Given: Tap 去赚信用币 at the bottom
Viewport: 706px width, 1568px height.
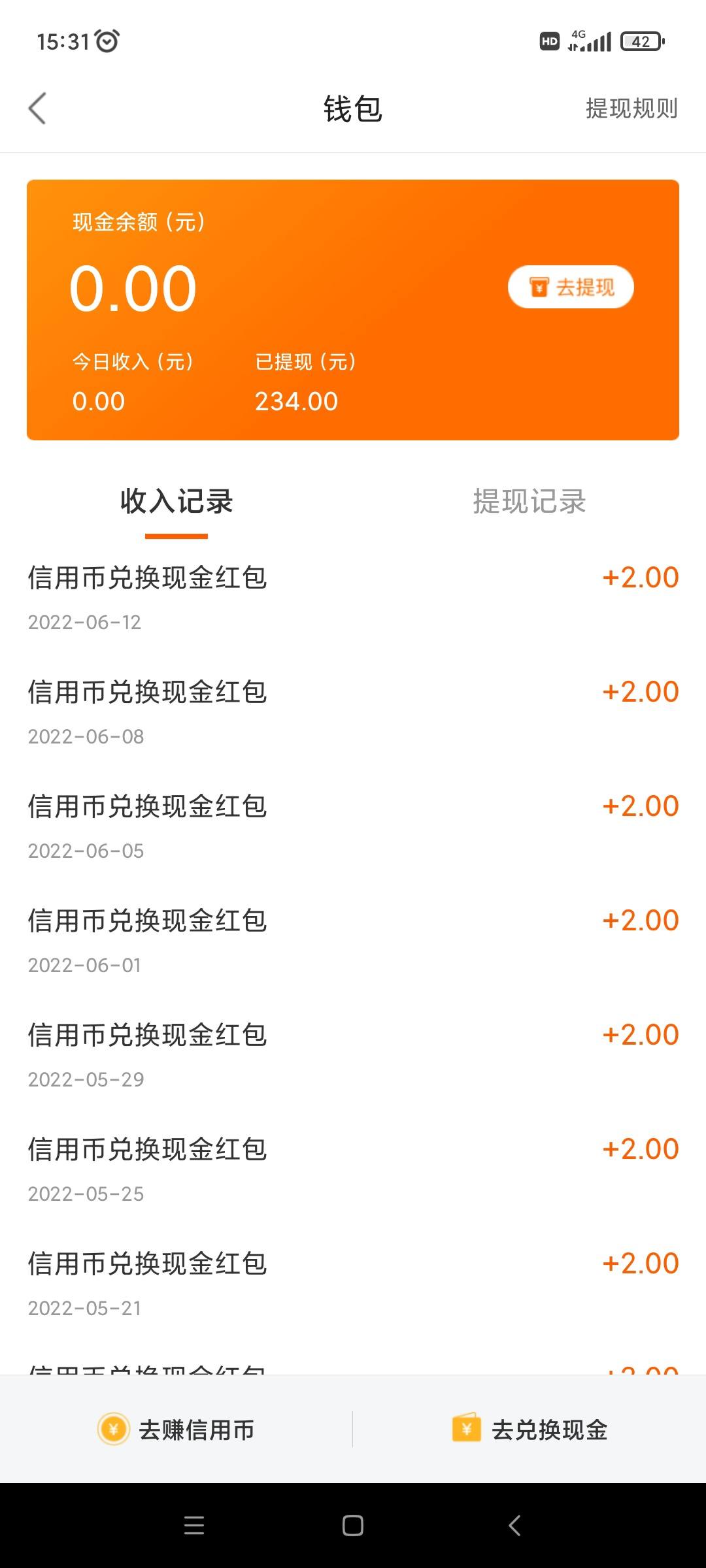Looking at the screenshot, I should pyautogui.click(x=176, y=1429).
